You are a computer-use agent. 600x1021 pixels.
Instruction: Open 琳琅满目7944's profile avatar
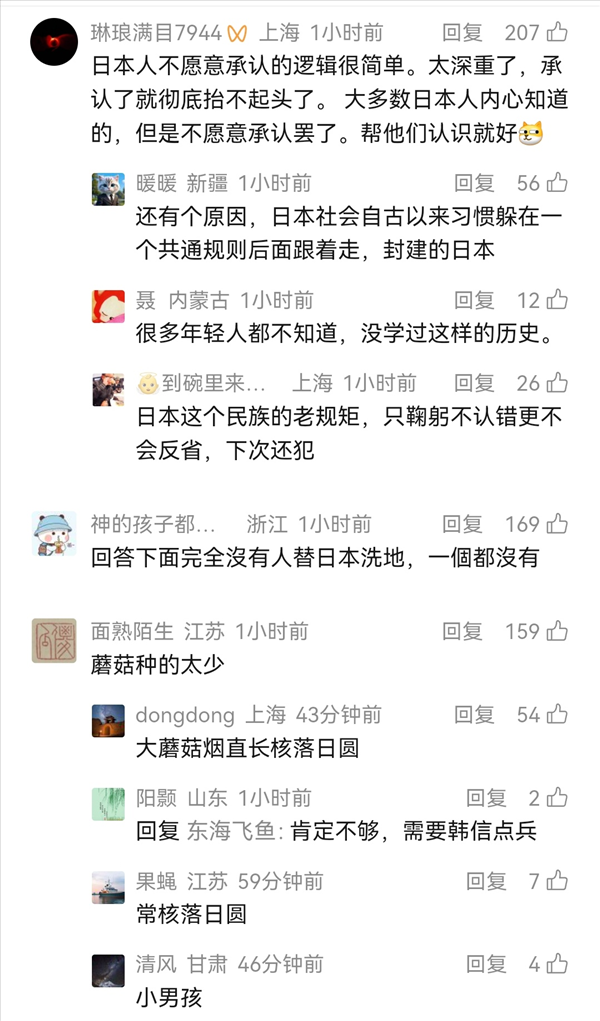coord(55,42)
